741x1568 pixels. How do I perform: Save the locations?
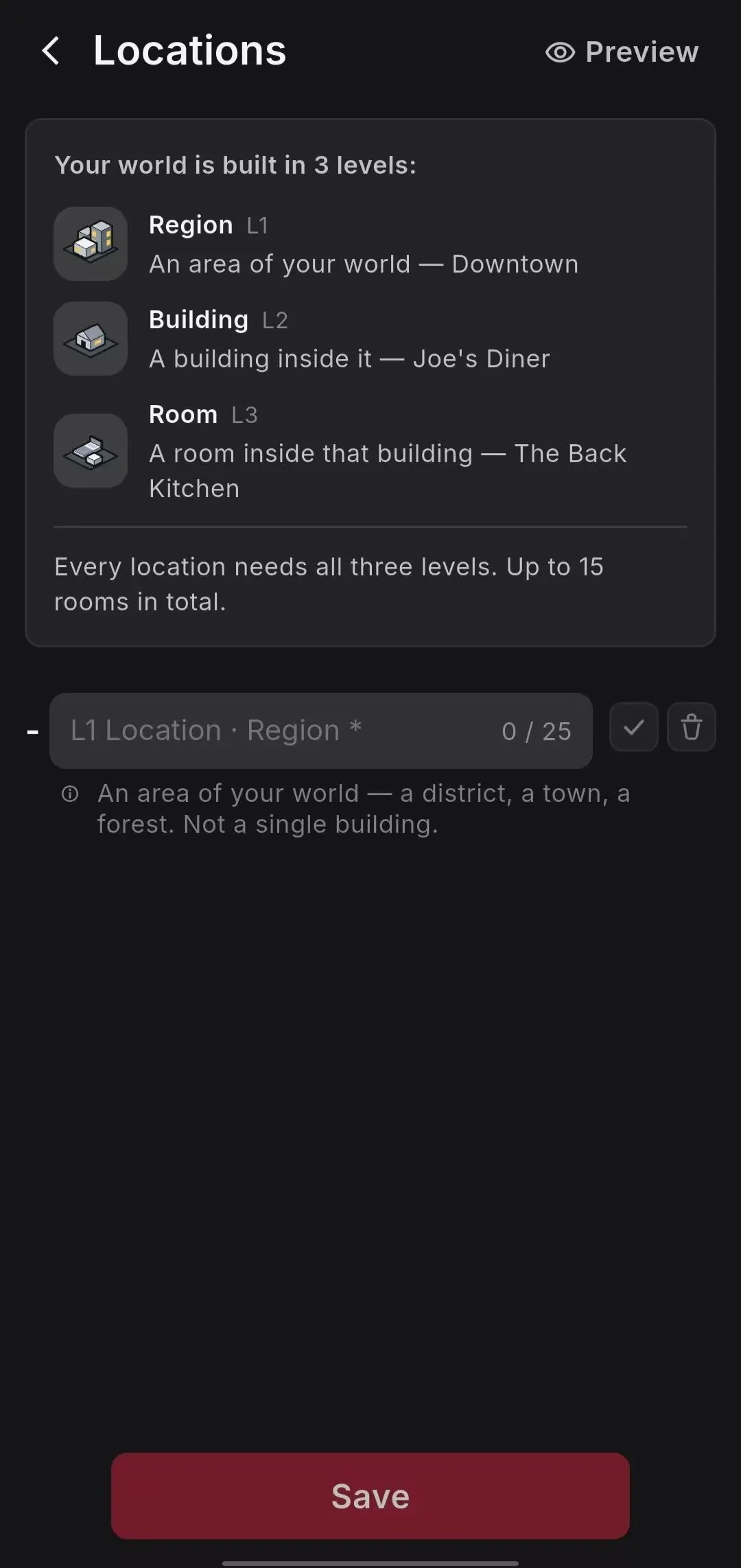pos(370,1496)
